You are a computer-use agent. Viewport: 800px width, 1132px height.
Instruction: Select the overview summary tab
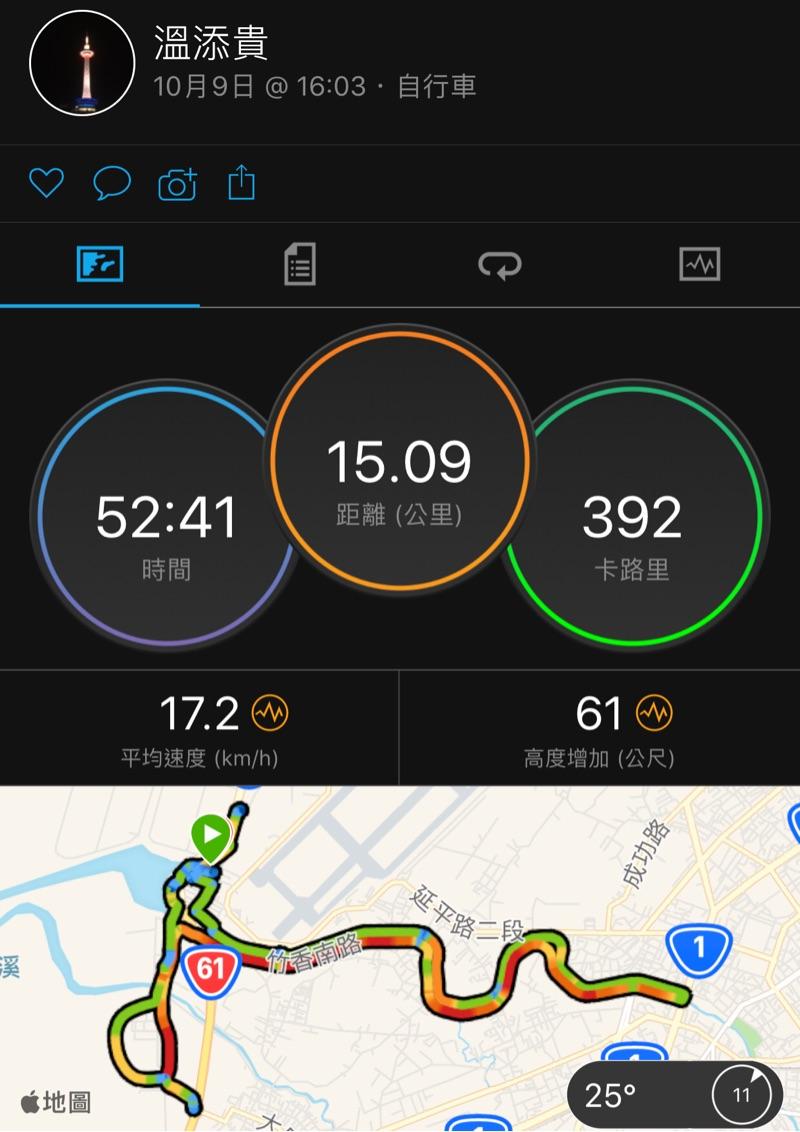click(100, 265)
